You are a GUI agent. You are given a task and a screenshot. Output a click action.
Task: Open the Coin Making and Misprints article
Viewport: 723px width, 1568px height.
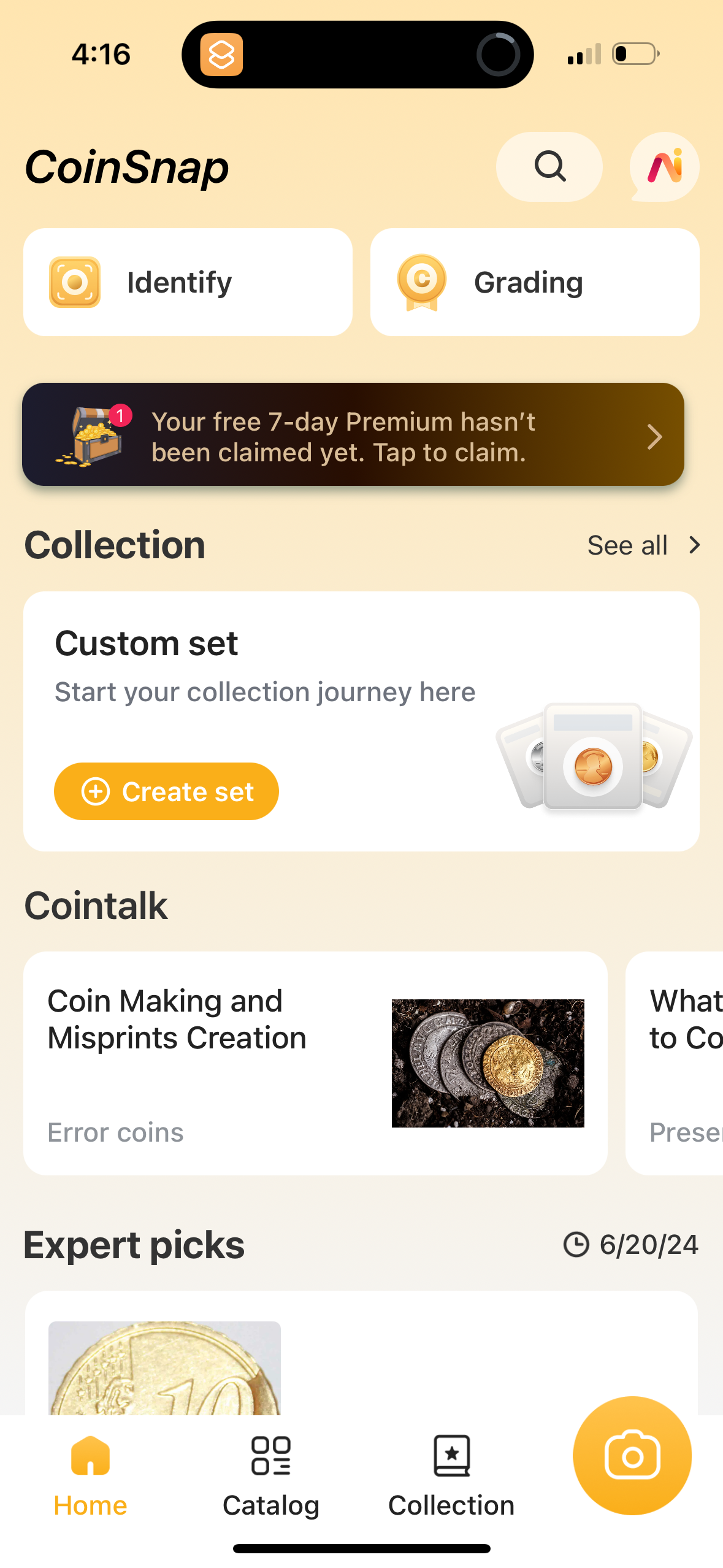[x=178, y=1018]
